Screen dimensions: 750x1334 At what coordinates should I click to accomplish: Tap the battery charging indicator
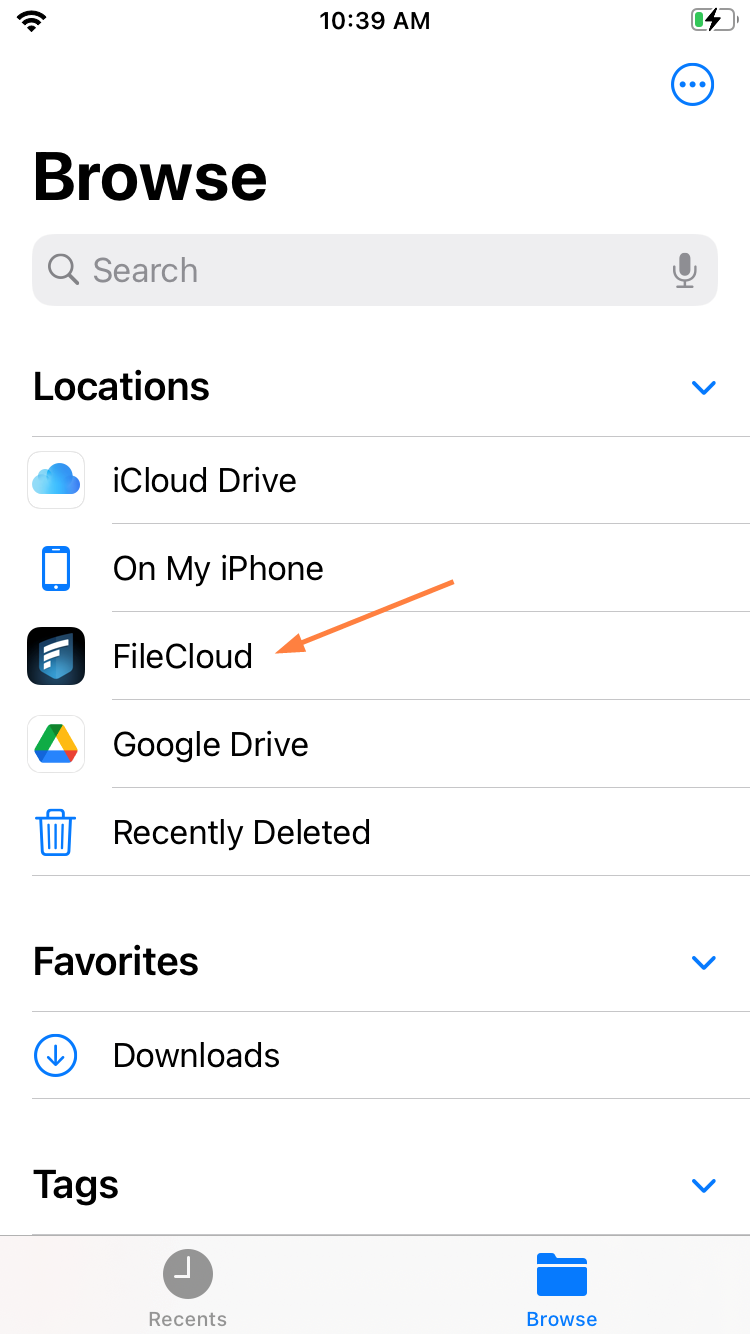coord(714,19)
